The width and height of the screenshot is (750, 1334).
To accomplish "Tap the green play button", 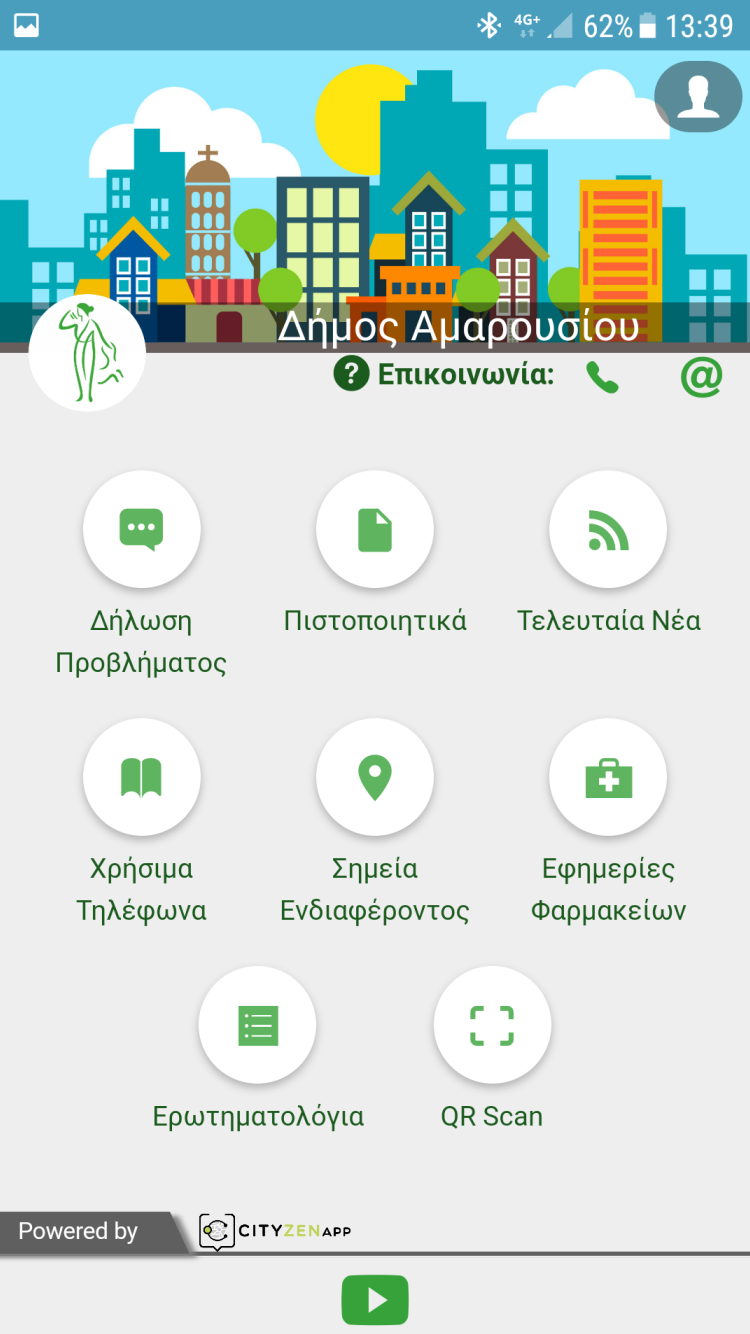I will pyautogui.click(x=375, y=1299).
